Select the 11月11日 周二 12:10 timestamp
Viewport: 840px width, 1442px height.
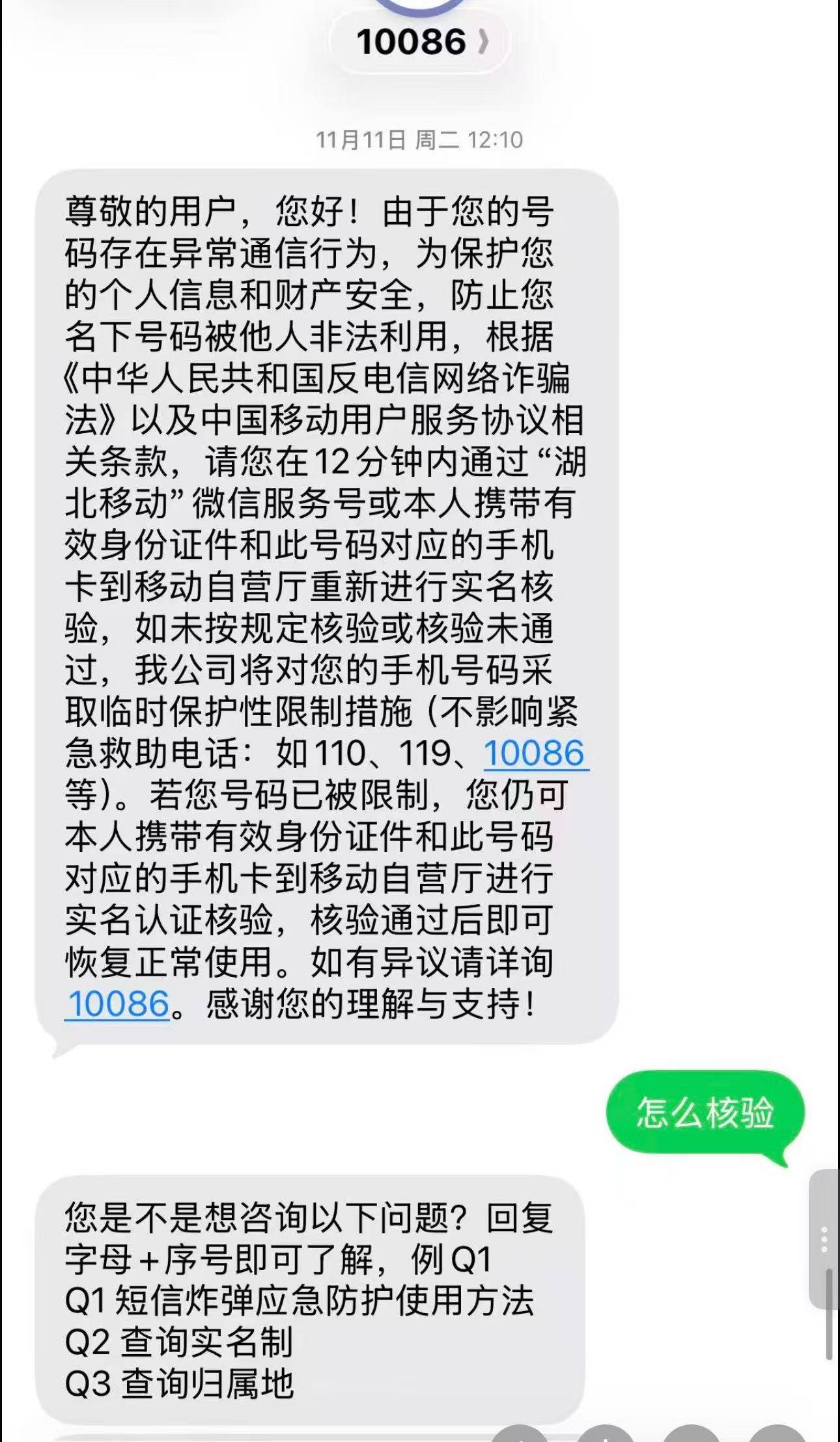tap(420, 138)
